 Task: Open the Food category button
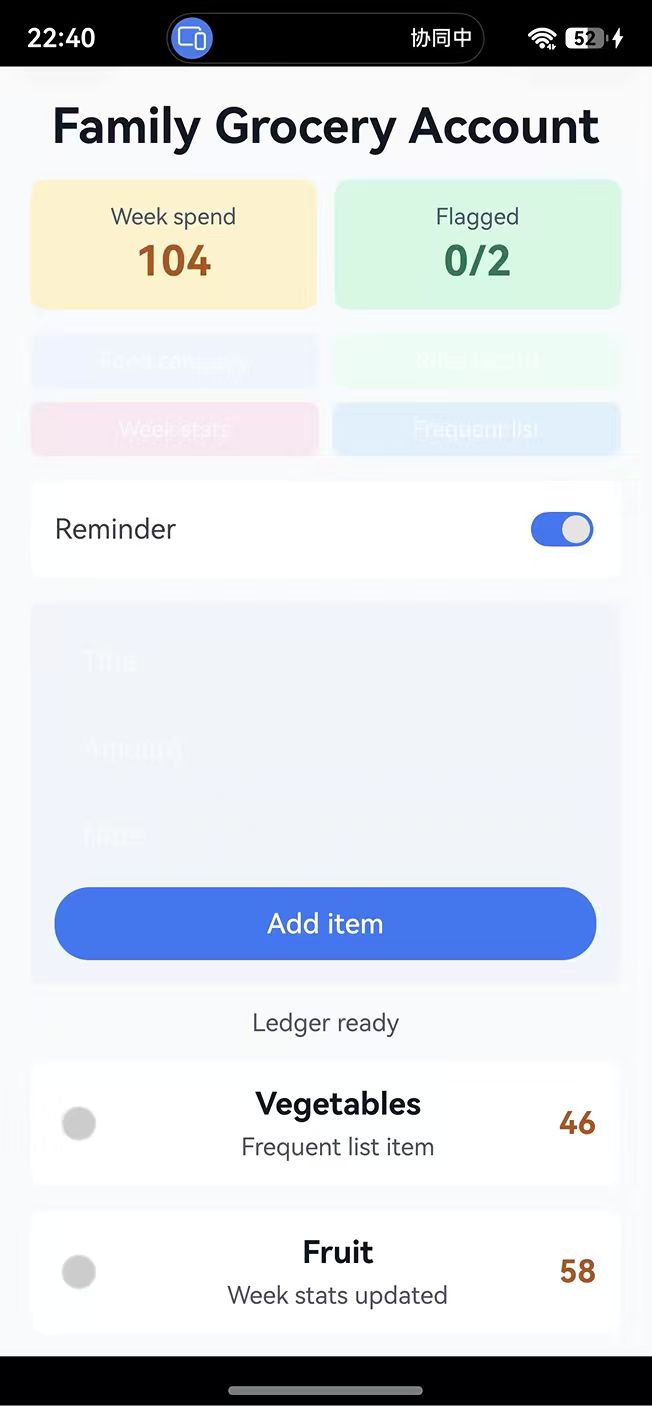(x=175, y=361)
